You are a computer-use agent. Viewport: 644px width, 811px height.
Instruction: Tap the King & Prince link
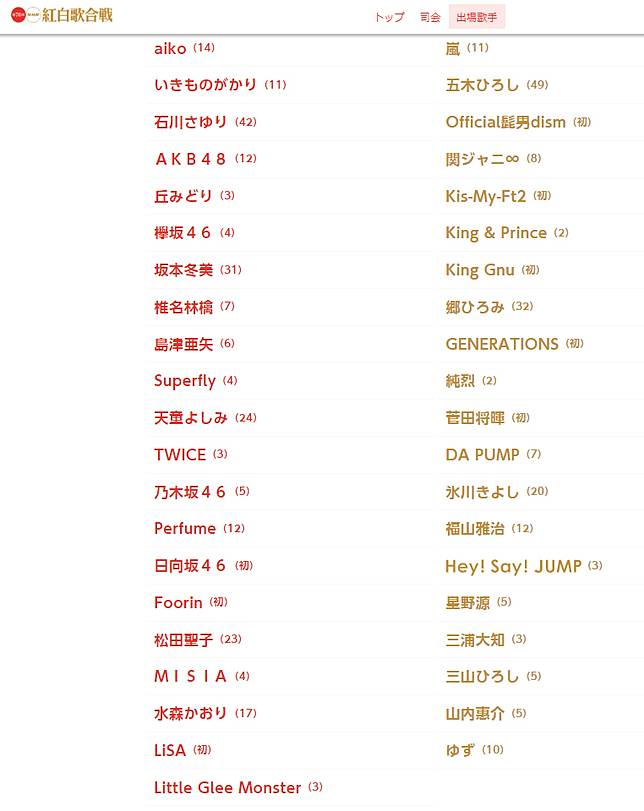click(496, 233)
